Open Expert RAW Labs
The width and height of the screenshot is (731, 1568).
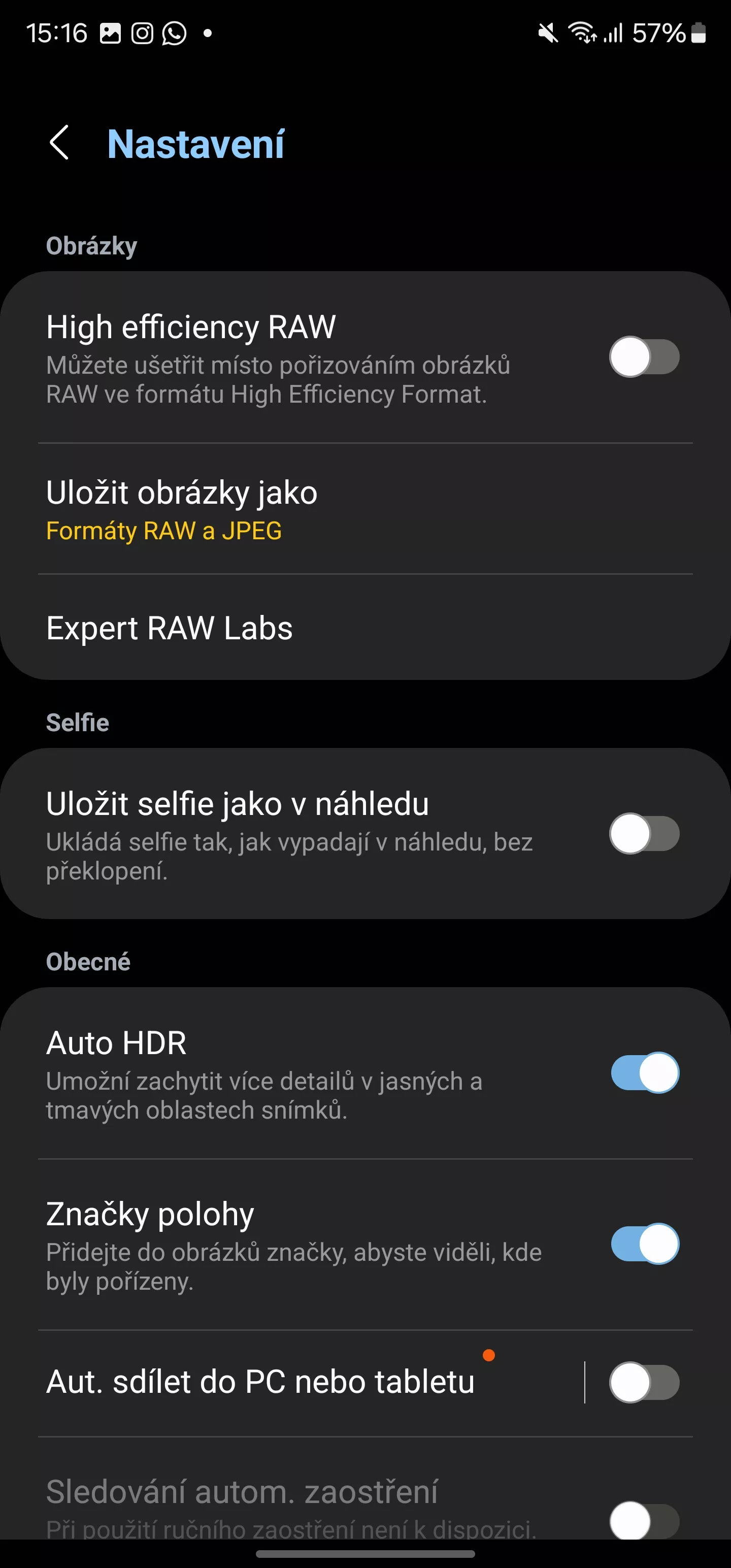coord(365,628)
